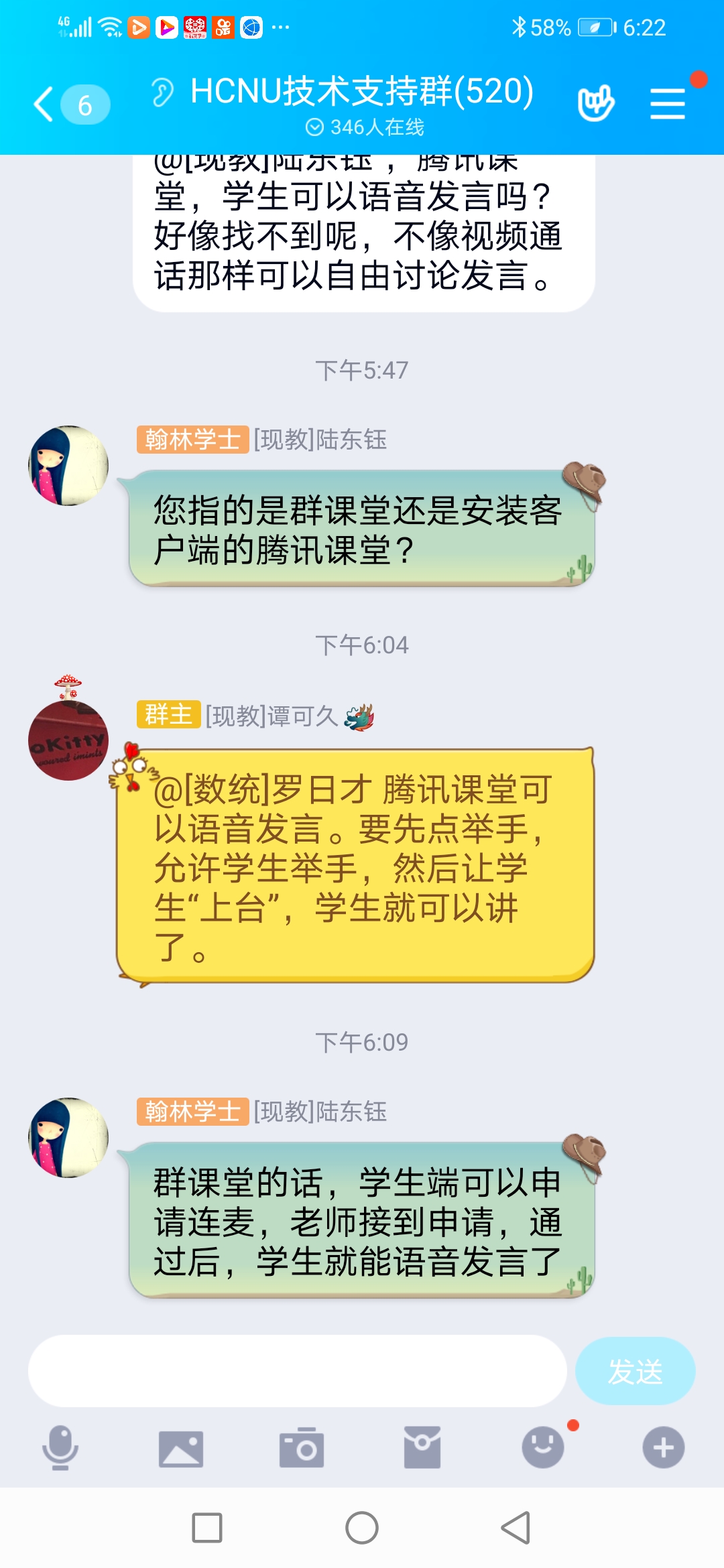724x1568 pixels.
Task: Open the image gallery picker
Action: coord(180,1448)
